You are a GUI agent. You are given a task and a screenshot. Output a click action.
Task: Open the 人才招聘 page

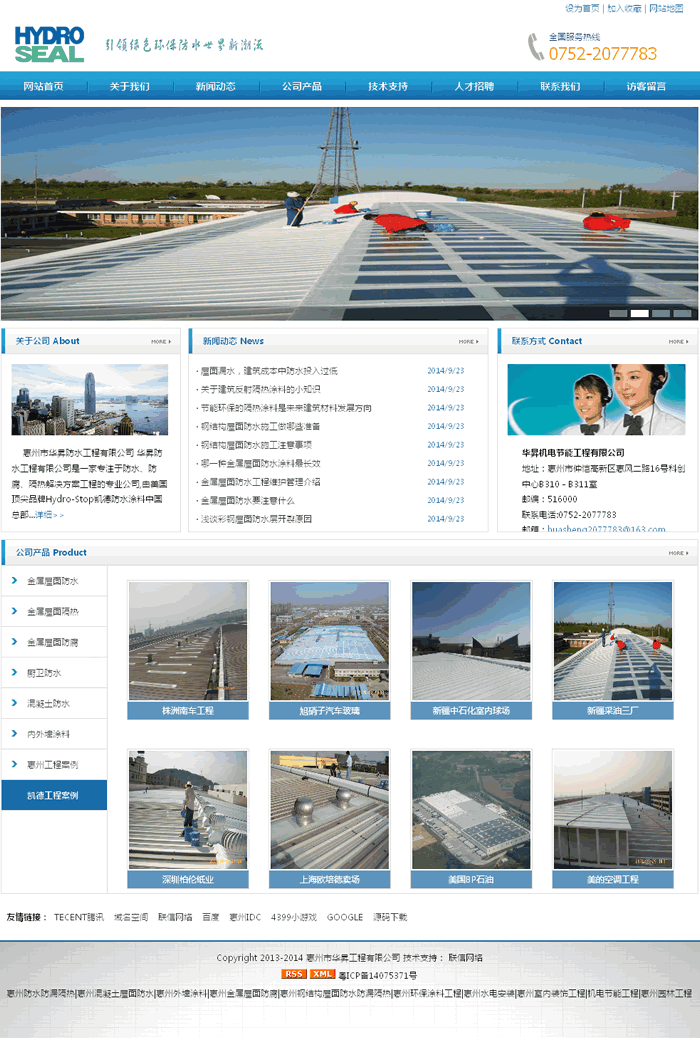click(x=474, y=87)
